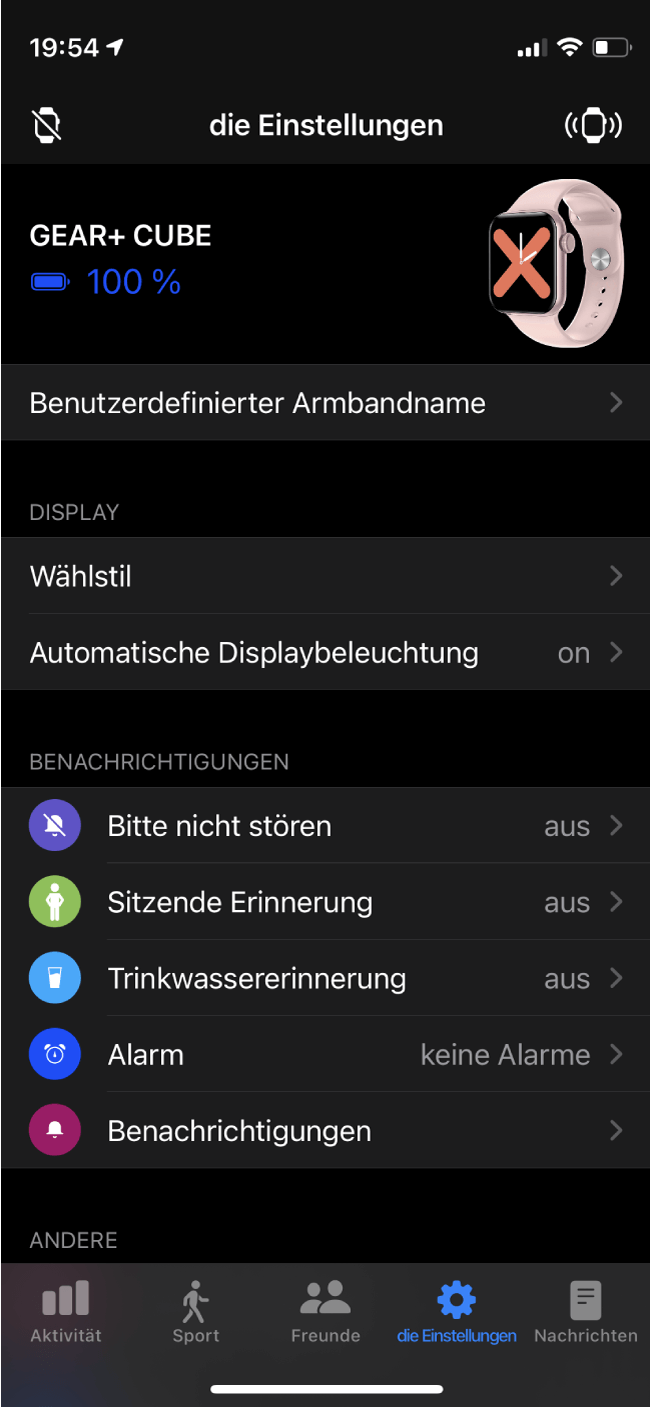Open Bitte nicht stören settings
Viewport: 650px width, 1407px height.
pyautogui.click(x=325, y=826)
